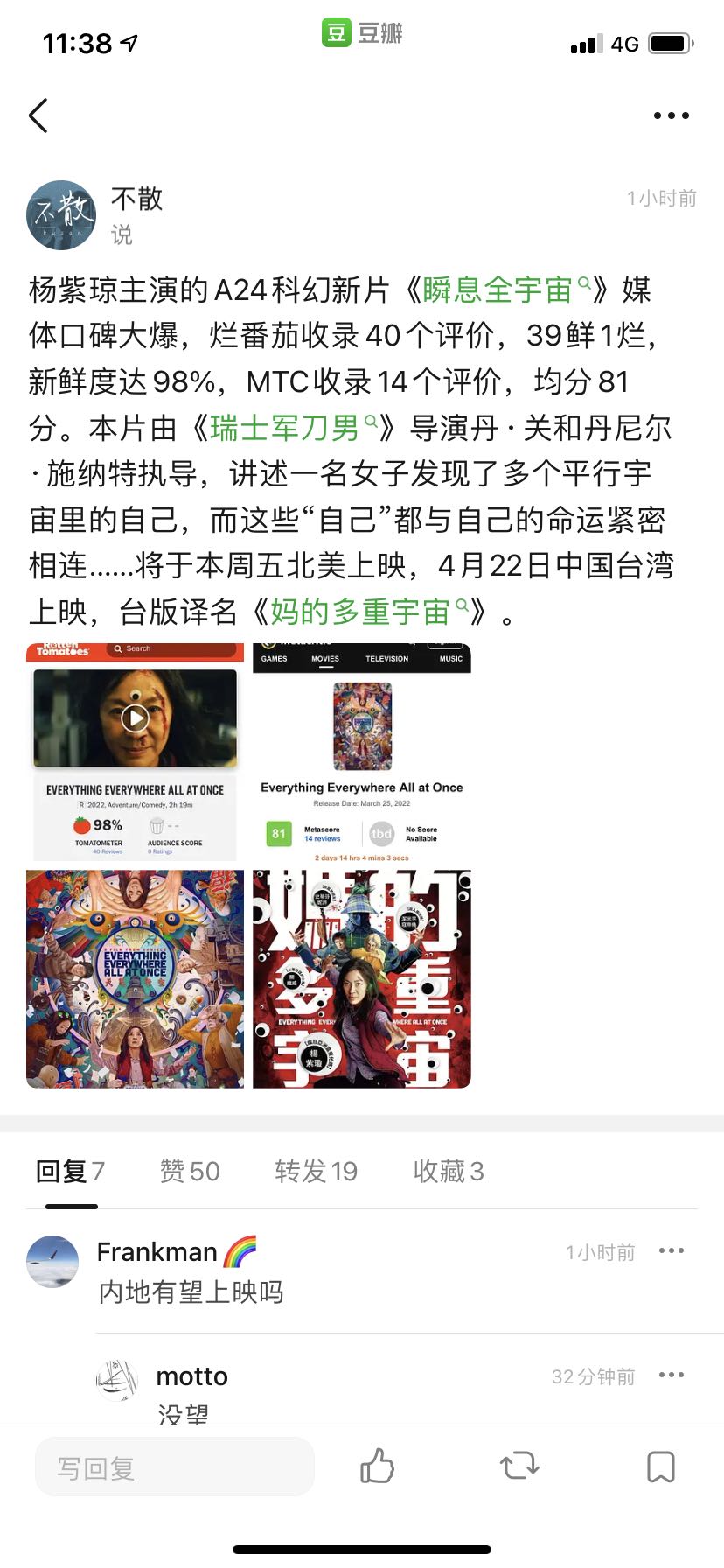Open more options on Frankman's comment
The height and width of the screenshot is (1568, 724).
pyautogui.click(x=671, y=1251)
